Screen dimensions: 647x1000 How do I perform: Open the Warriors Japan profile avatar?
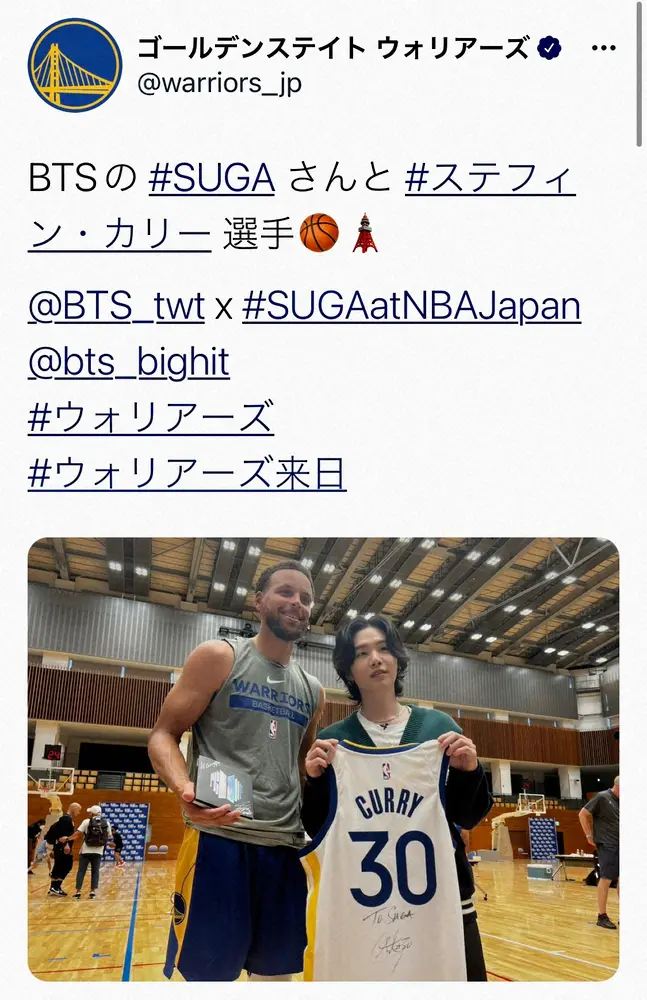74,64
